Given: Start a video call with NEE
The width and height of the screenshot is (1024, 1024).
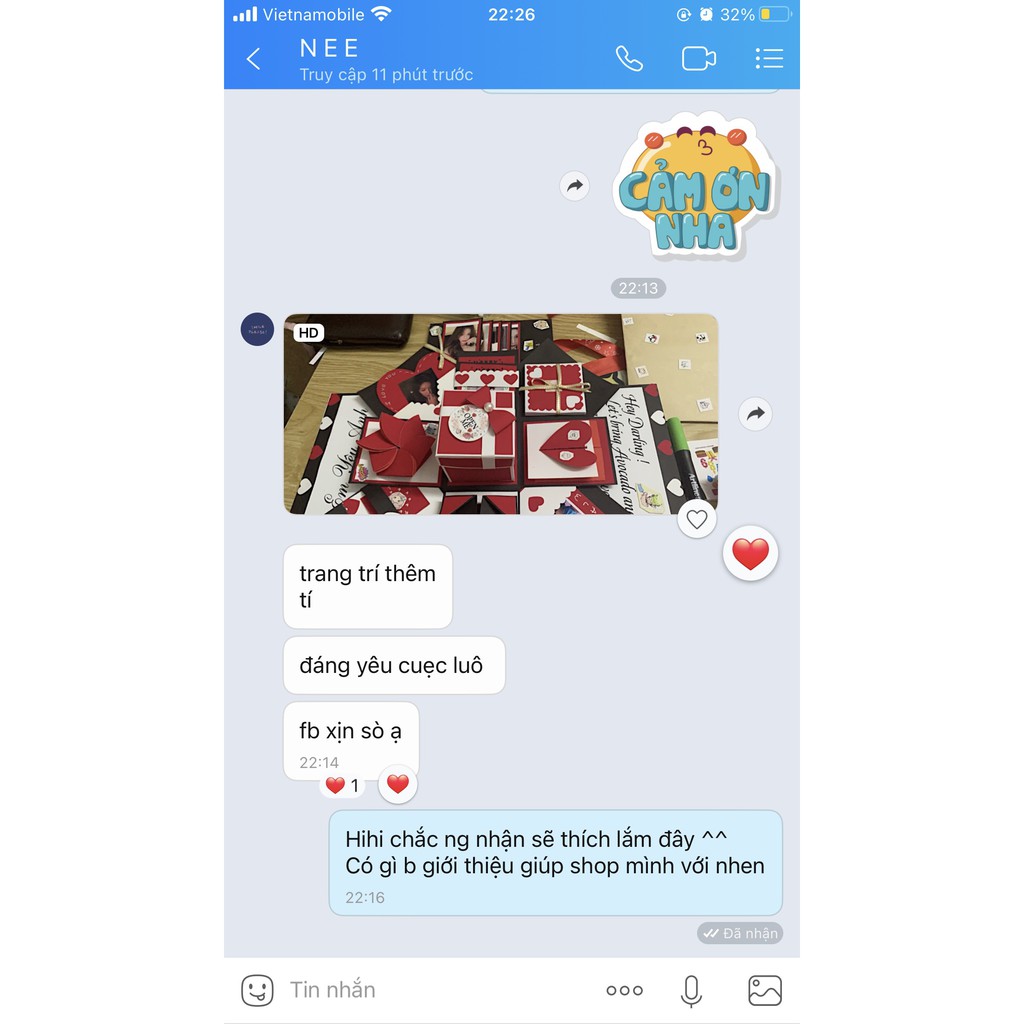Looking at the screenshot, I should coord(698,59).
